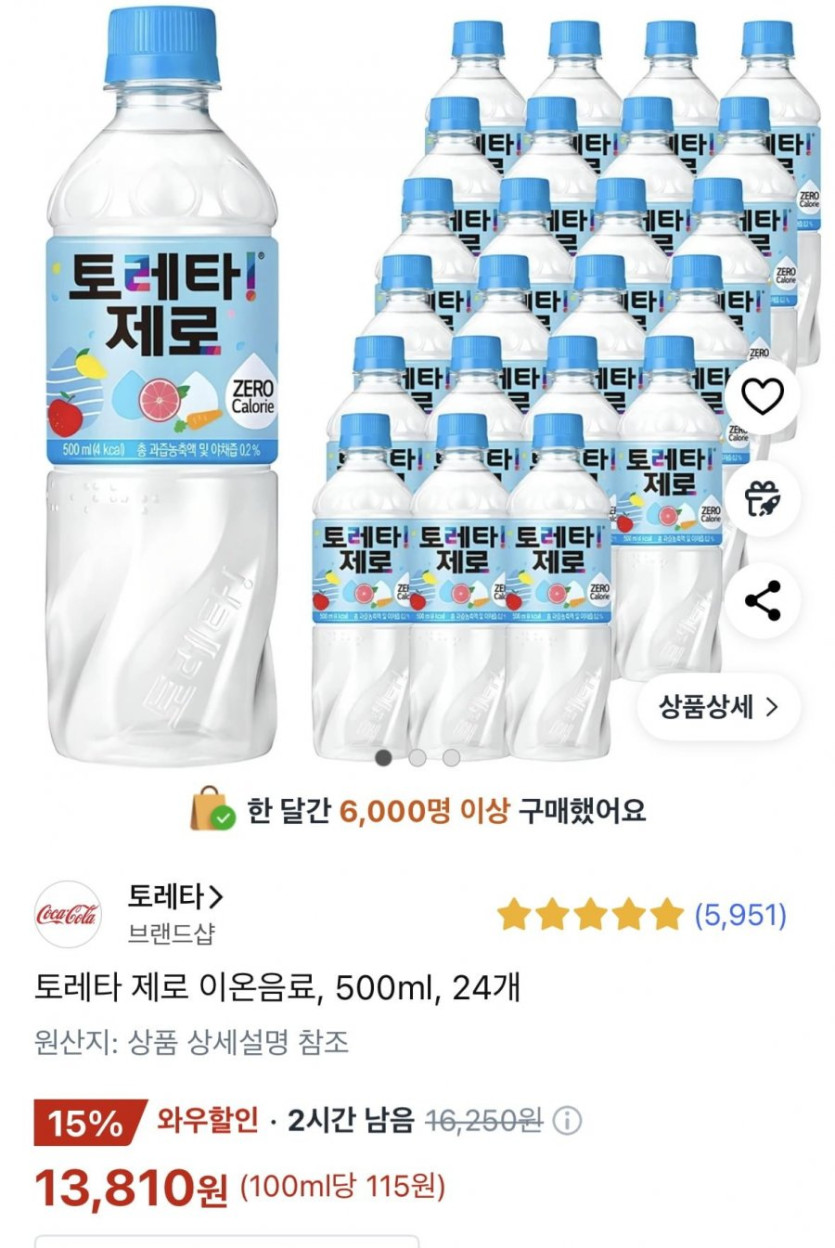Show info about the 16,250원 original price
The image size is (835, 1248).
point(567,1121)
